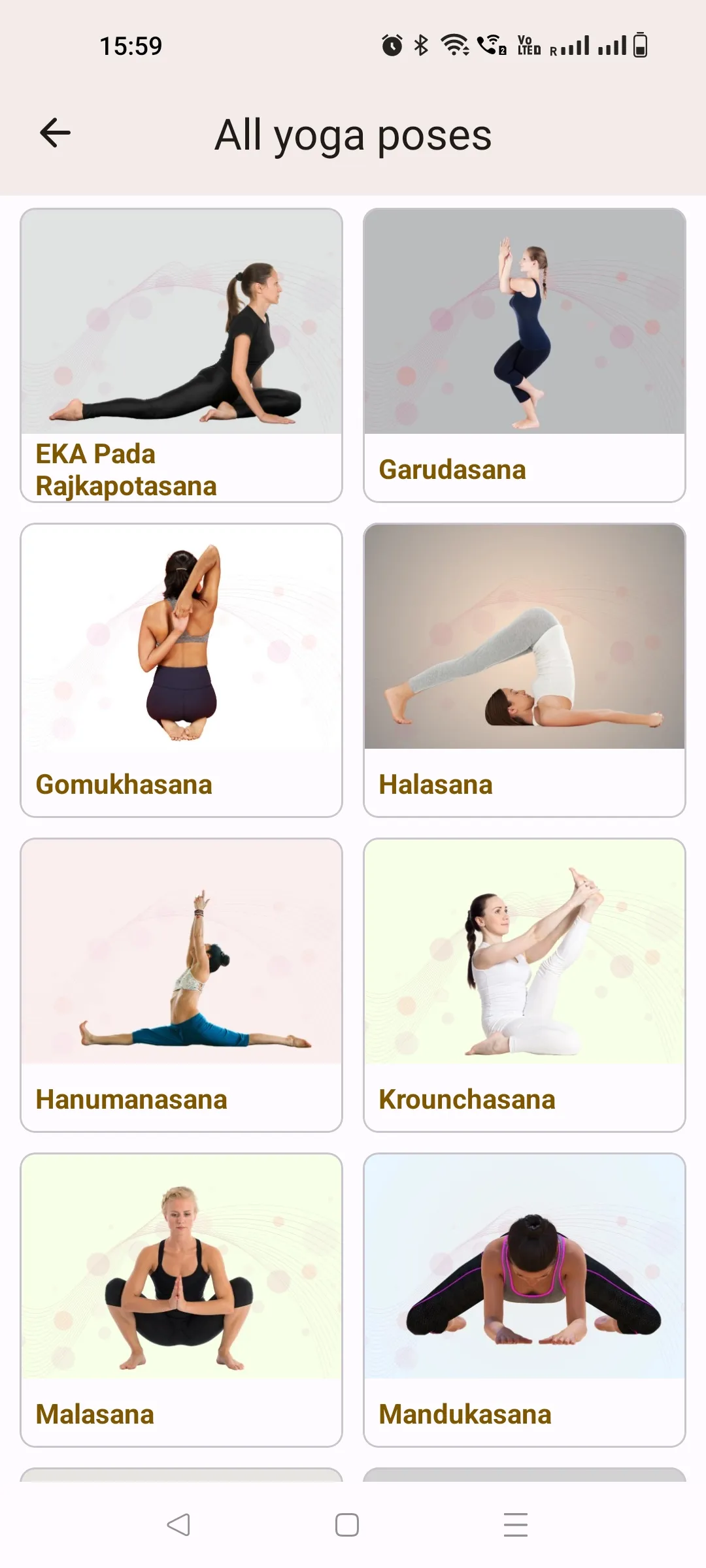The width and height of the screenshot is (706, 1568).
Task: Tap the system home button
Action: pos(347,1525)
